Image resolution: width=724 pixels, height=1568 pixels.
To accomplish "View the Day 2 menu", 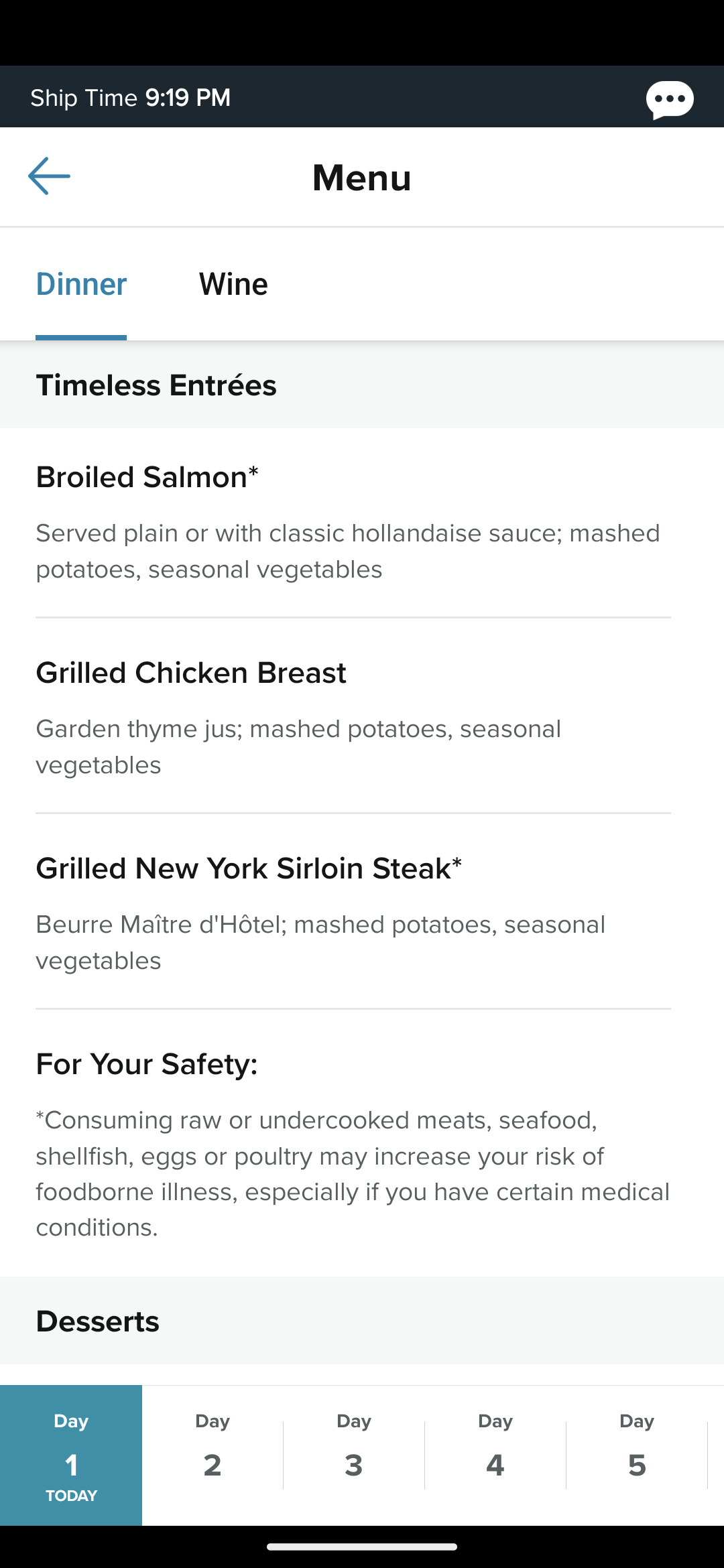I will point(213,1455).
